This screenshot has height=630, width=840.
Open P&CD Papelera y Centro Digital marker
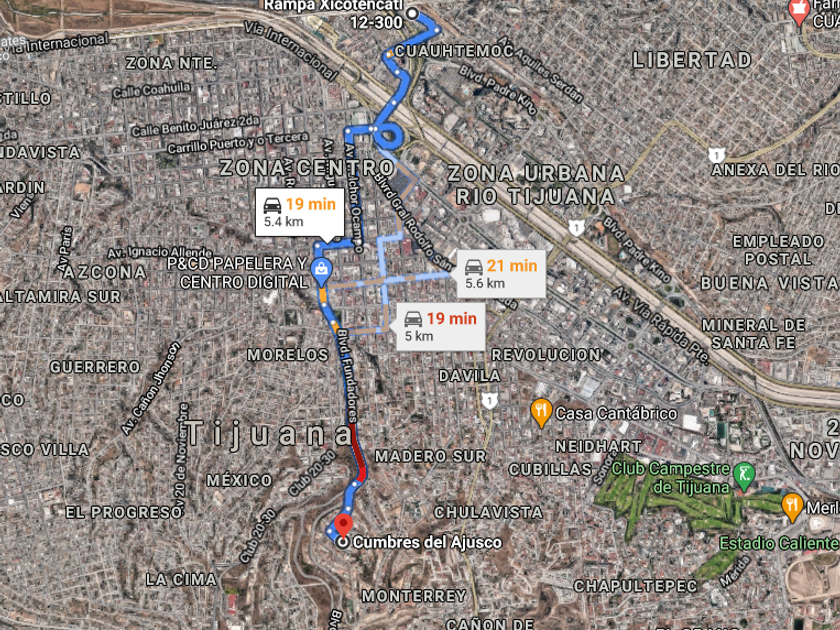(x=321, y=269)
